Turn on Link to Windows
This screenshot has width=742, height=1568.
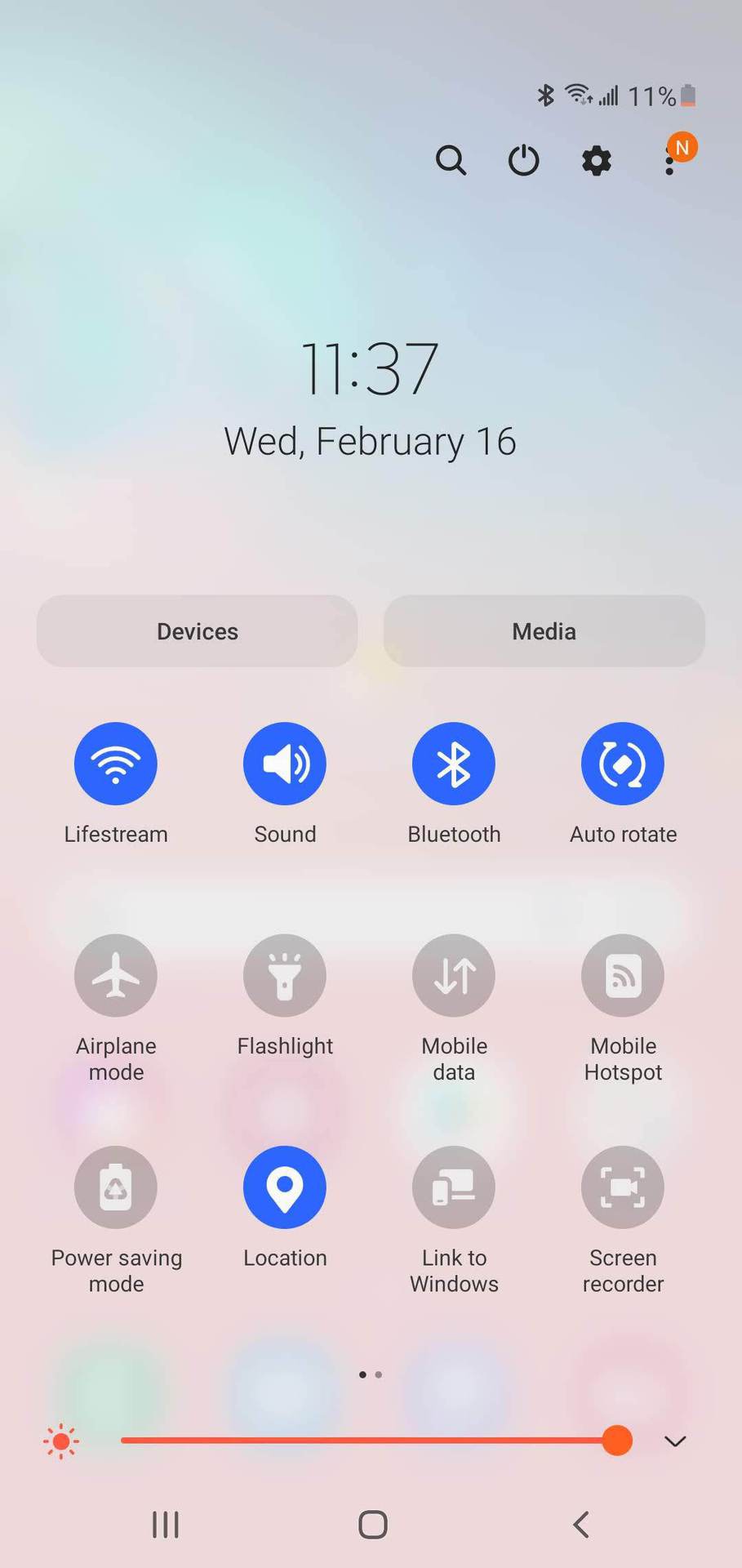454,1187
